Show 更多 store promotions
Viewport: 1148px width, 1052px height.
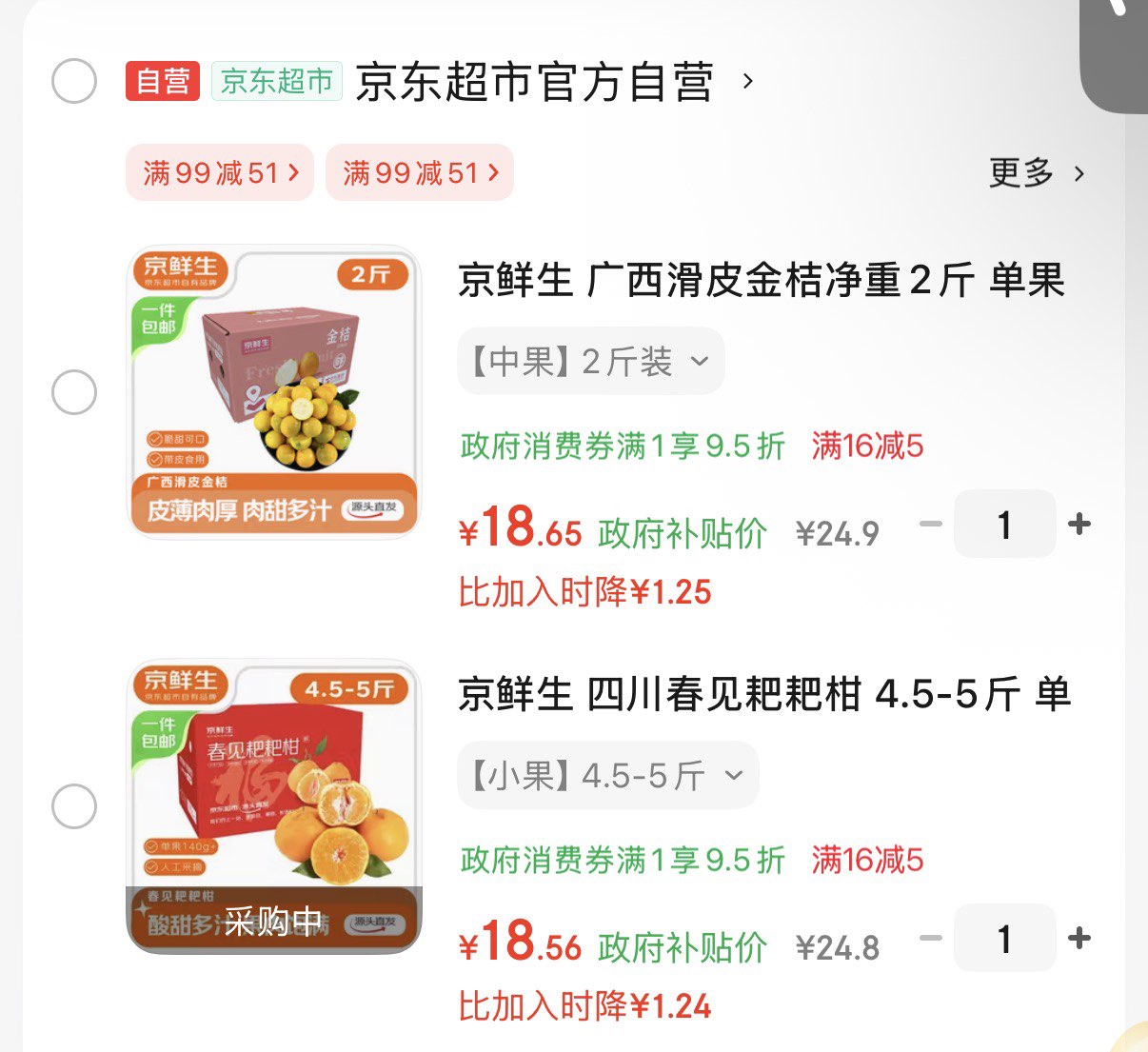point(1036,173)
